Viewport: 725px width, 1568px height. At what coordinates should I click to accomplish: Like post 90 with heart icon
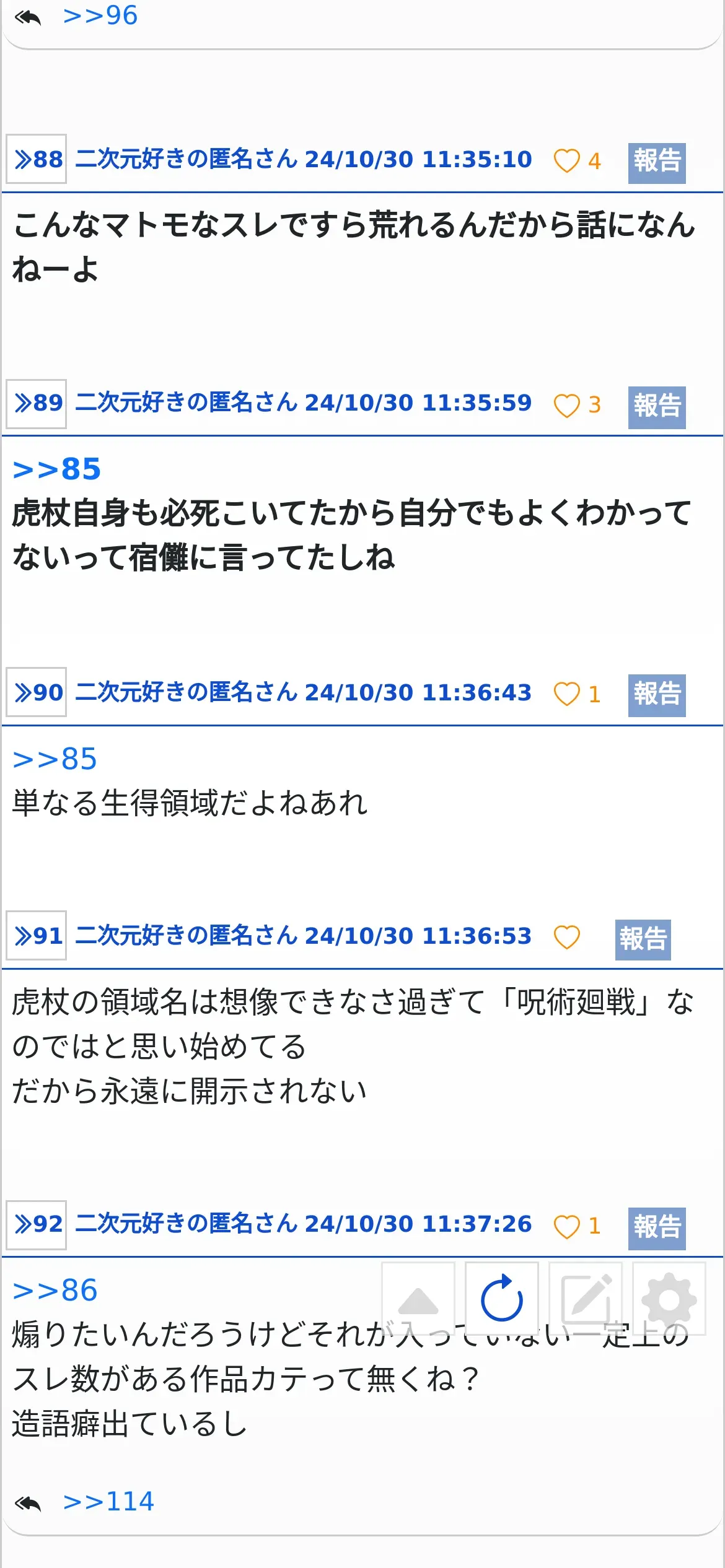(566, 694)
